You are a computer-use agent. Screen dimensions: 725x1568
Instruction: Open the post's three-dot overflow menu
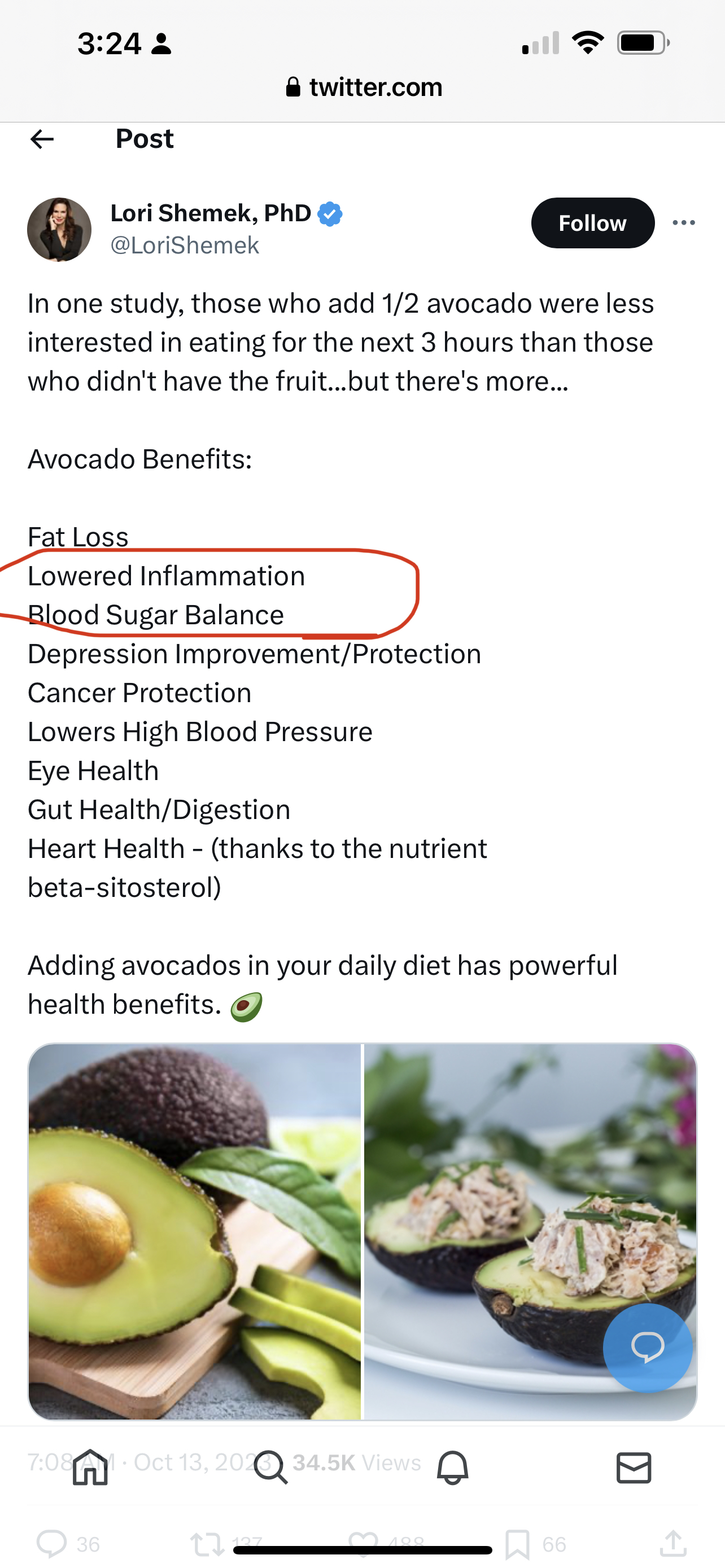[683, 223]
